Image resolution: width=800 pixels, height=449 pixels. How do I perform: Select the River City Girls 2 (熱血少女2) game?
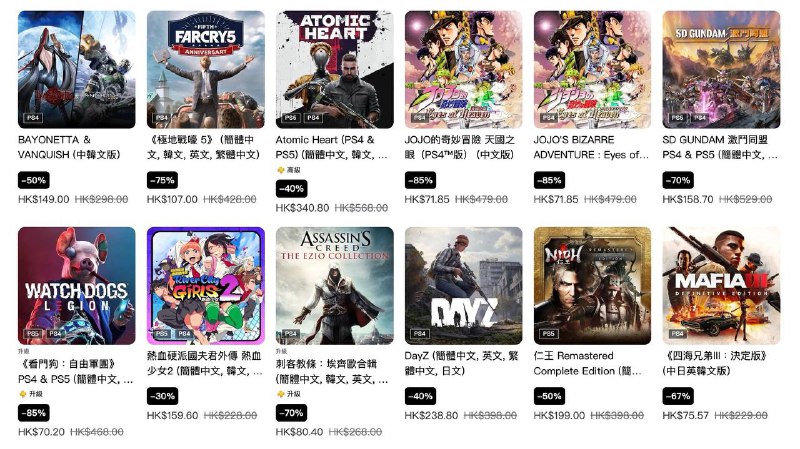click(x=206, y=286)
